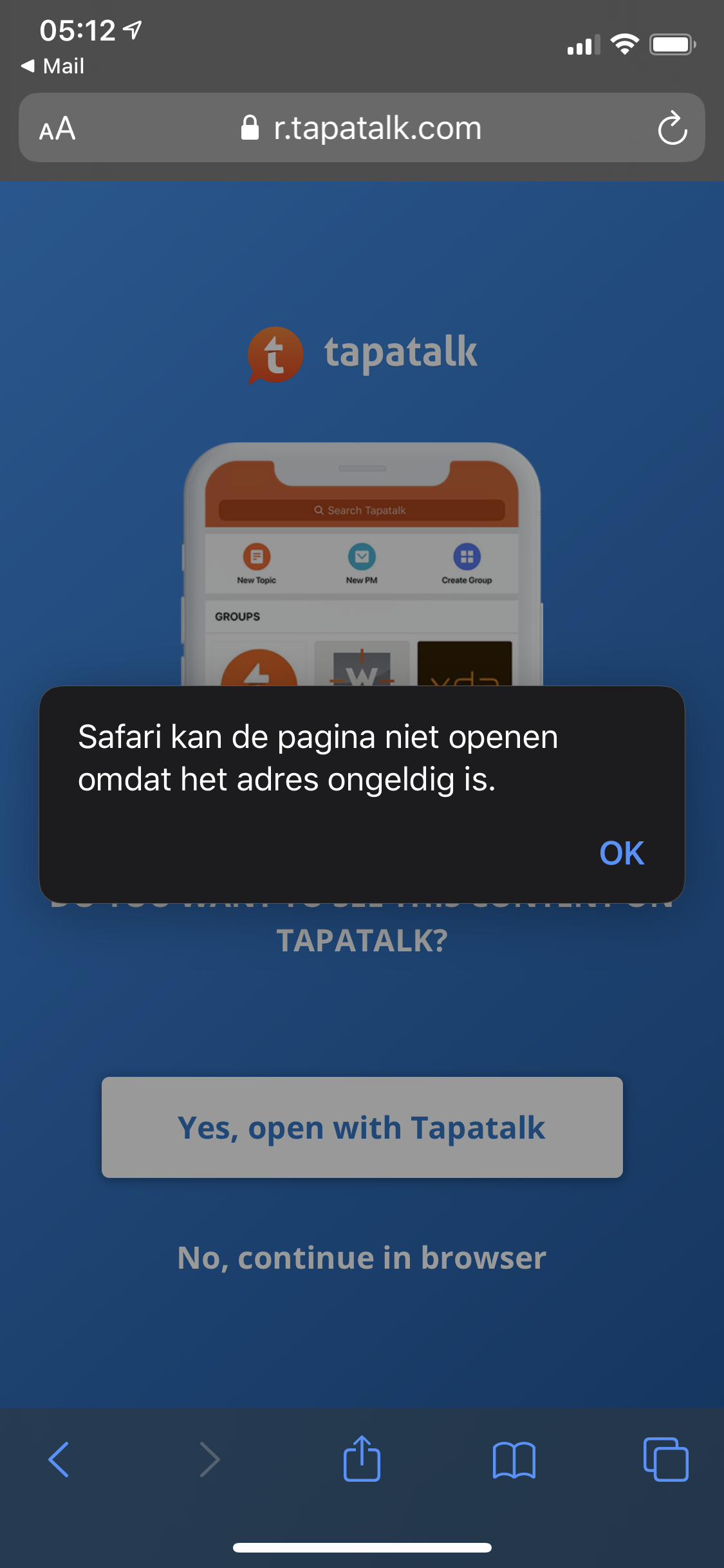Return to the Mail app
Screen dimensions: 724x1568
(53, 66)
